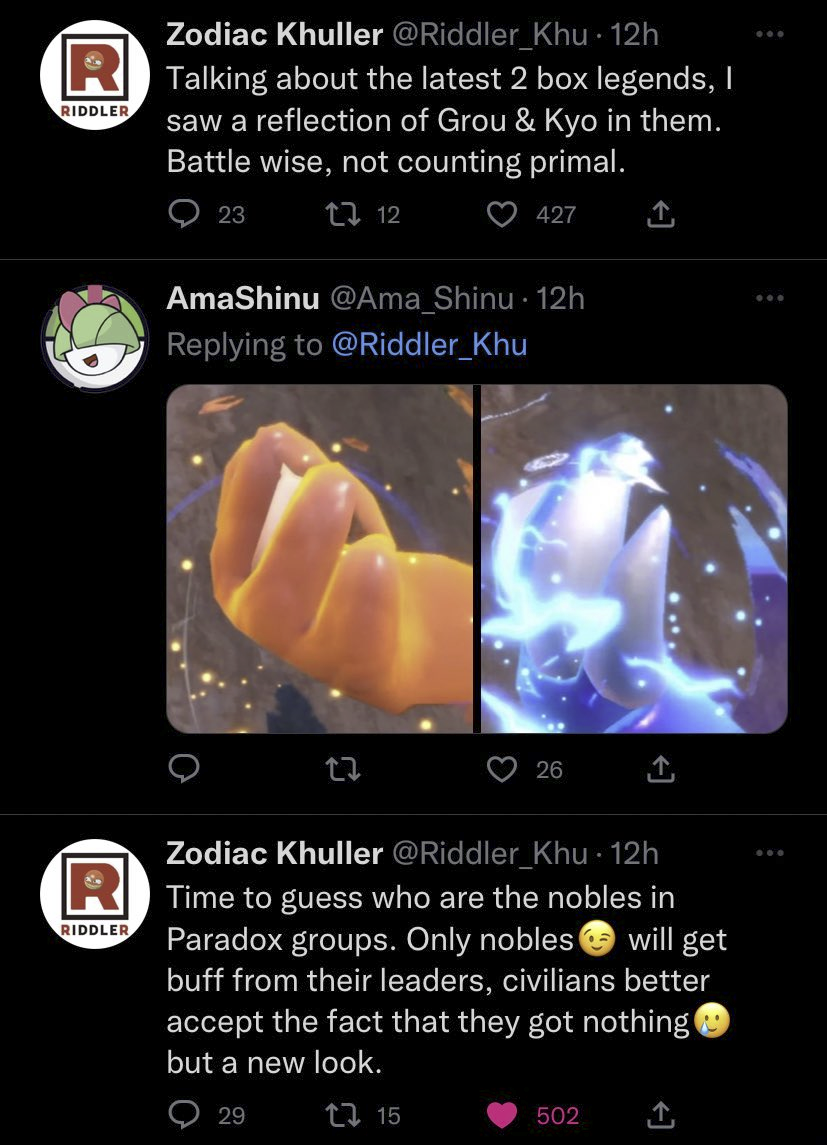
Task: Share AmaShinu's tweet
Action: tap(660, 769)
